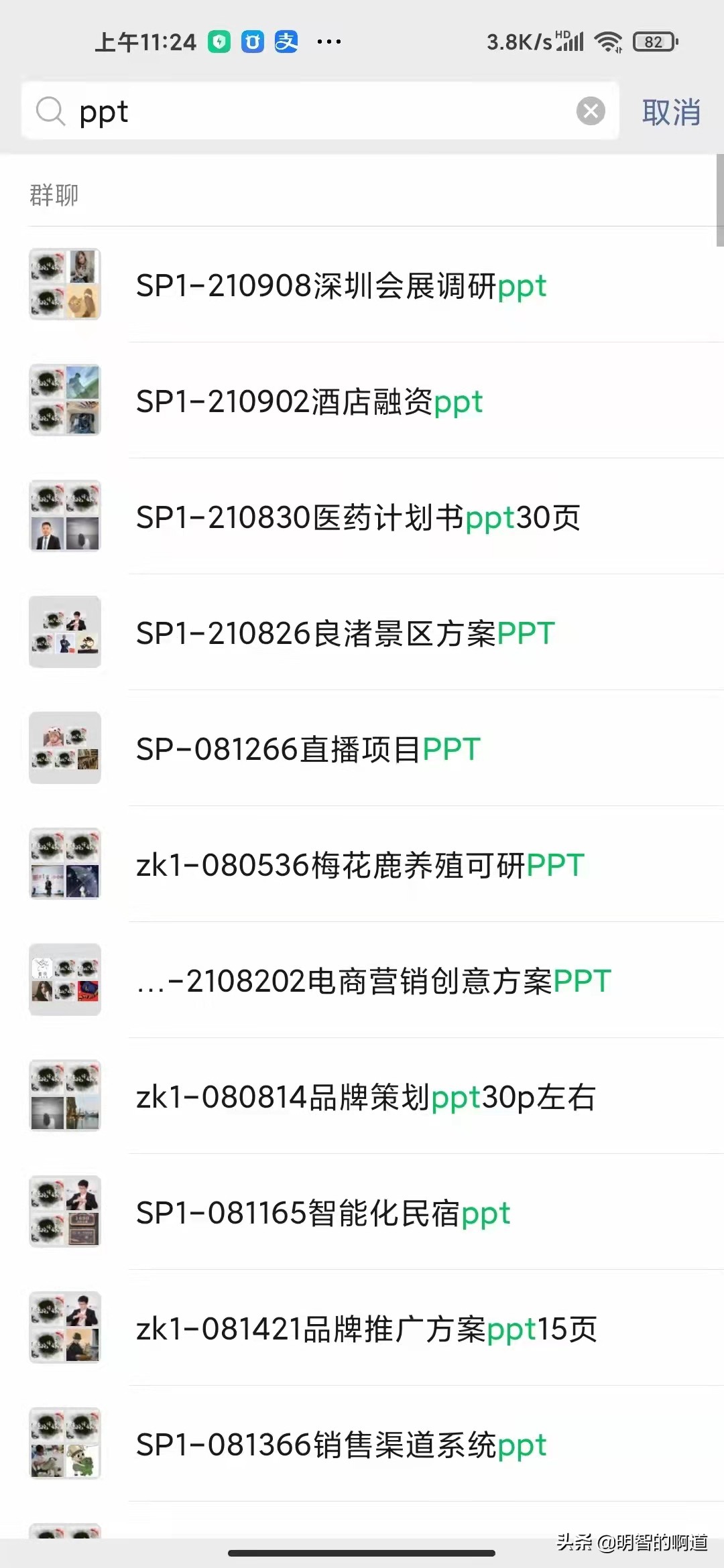Open the group avatar for SP1-210908深圳会展调研ppt
Screen dimensions: 724x1568
tap(65, 284)
